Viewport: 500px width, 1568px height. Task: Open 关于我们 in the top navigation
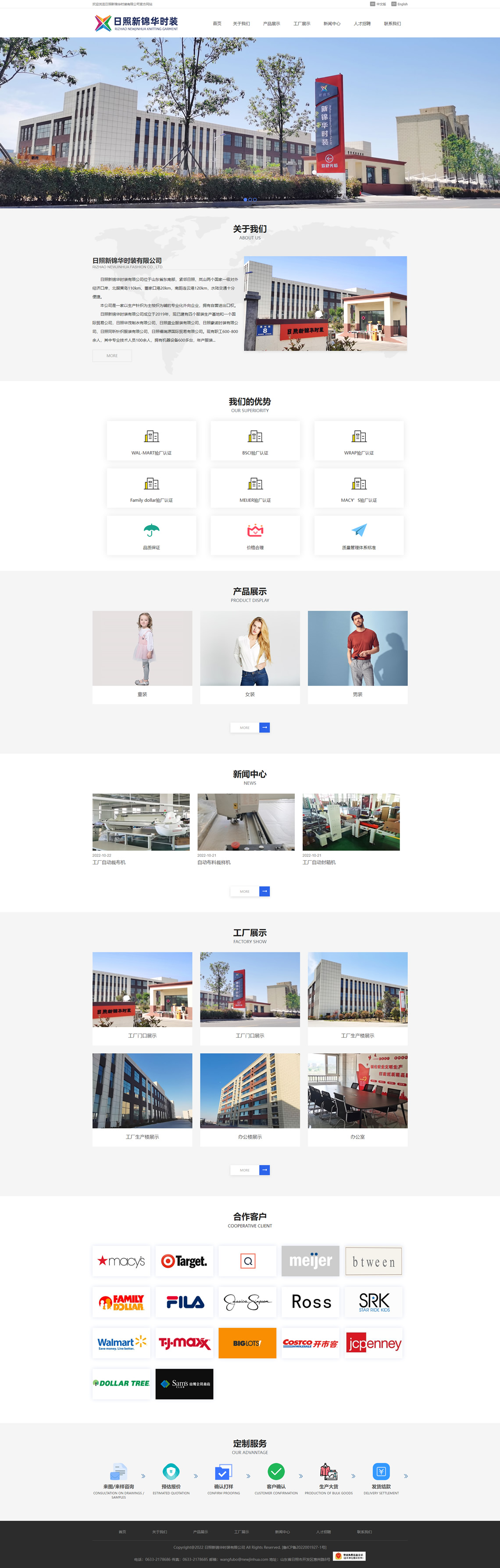[241, 24]
